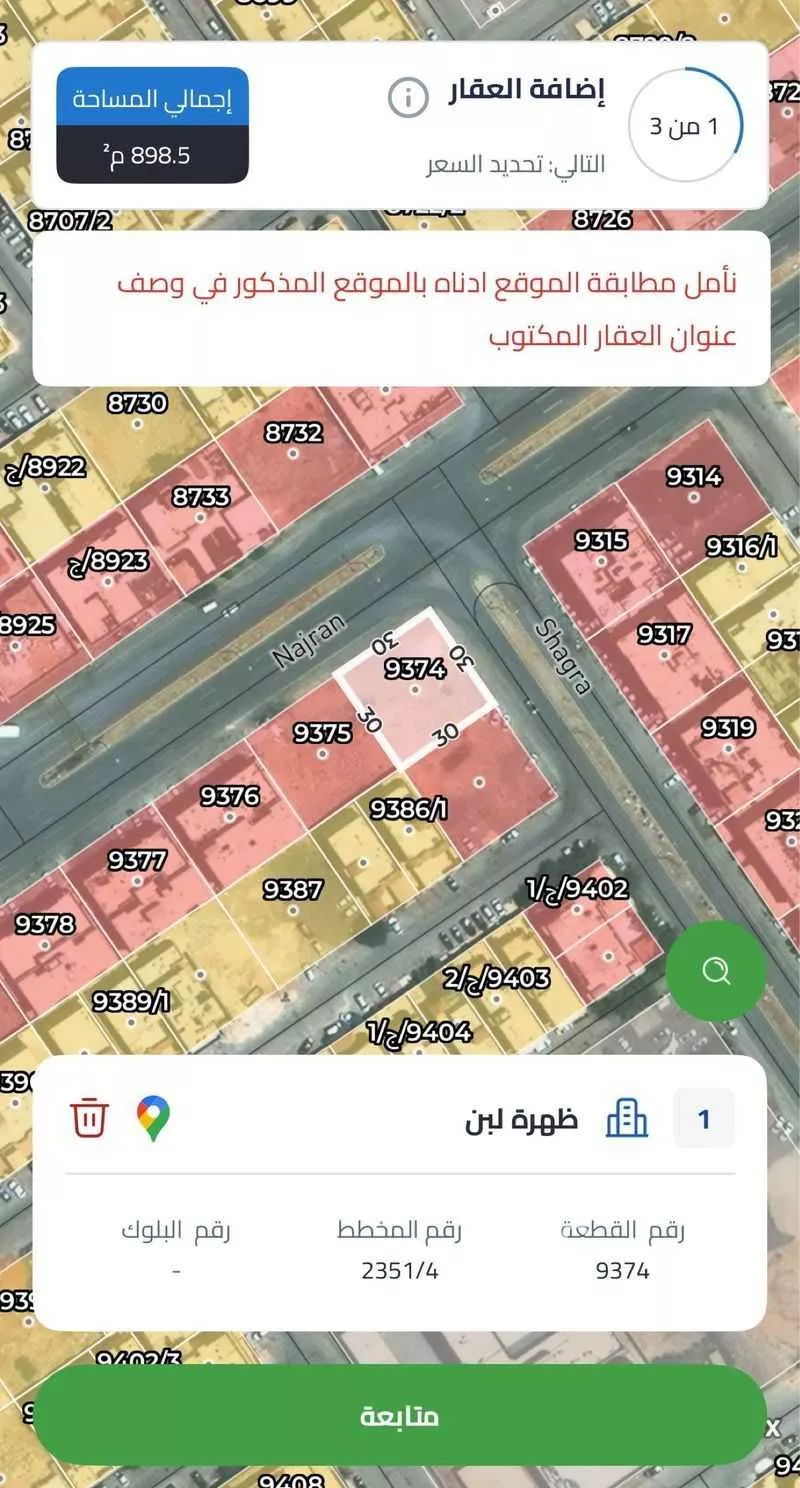Click parcel 9375 on the map

click(x=322, y=733)
